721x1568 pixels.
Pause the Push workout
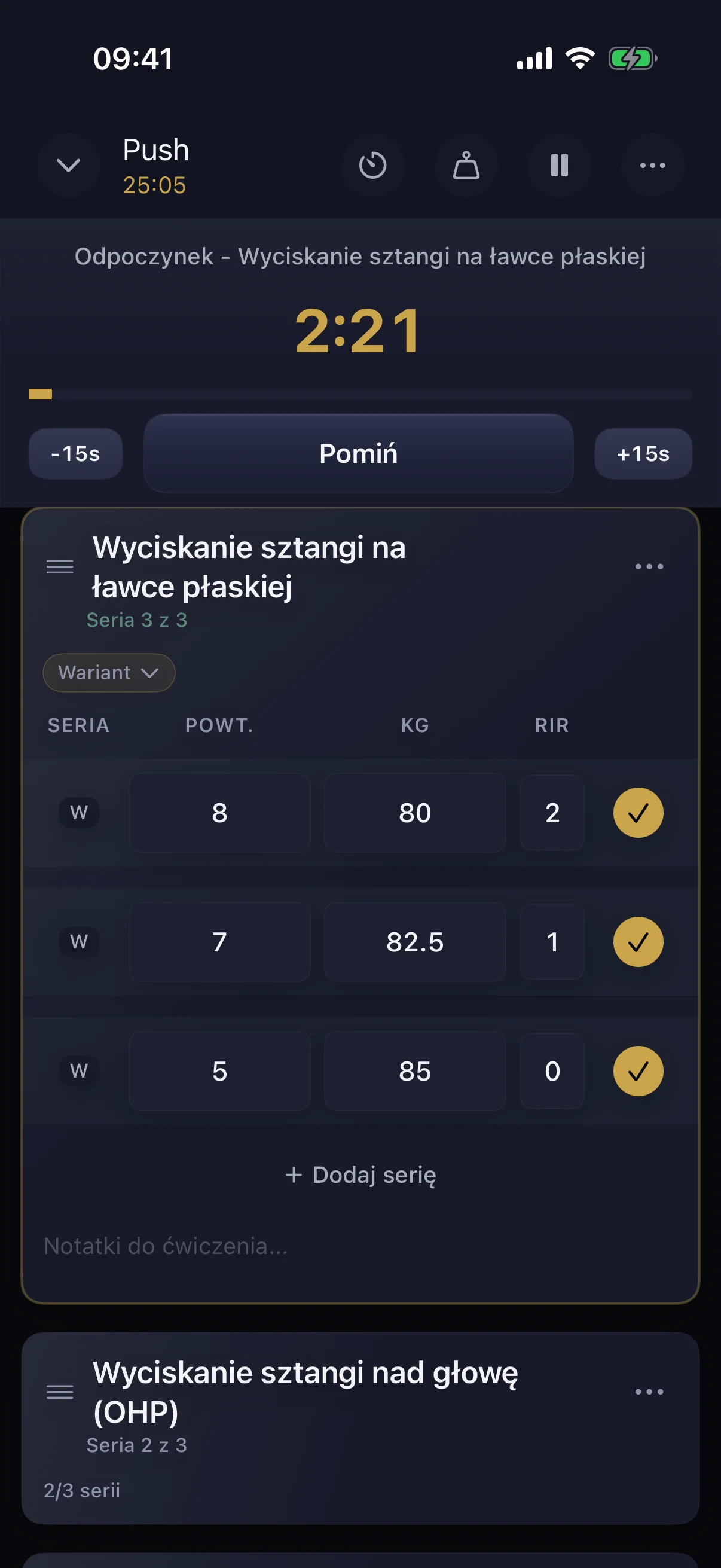coord(559,165)
